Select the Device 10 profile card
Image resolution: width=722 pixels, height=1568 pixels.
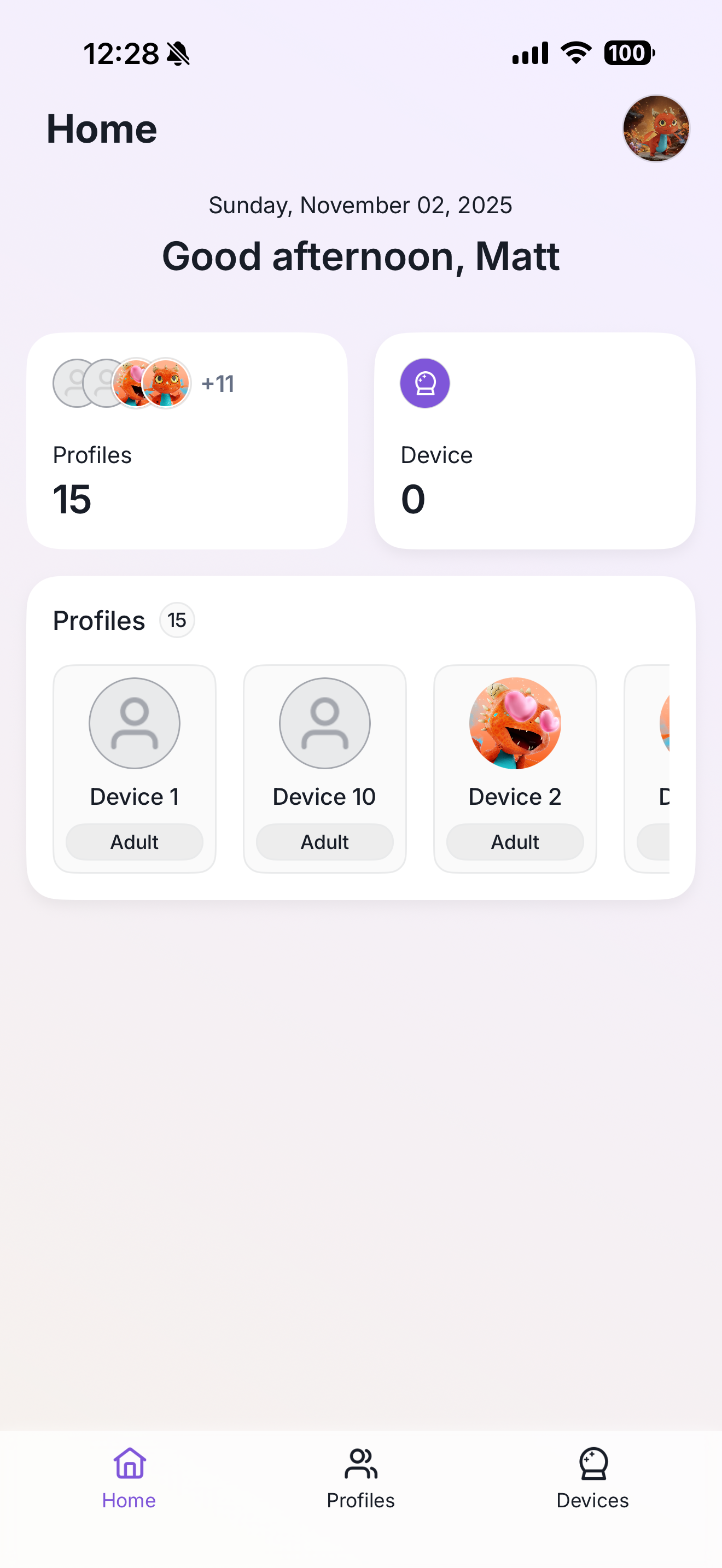(x=324, y=768)
